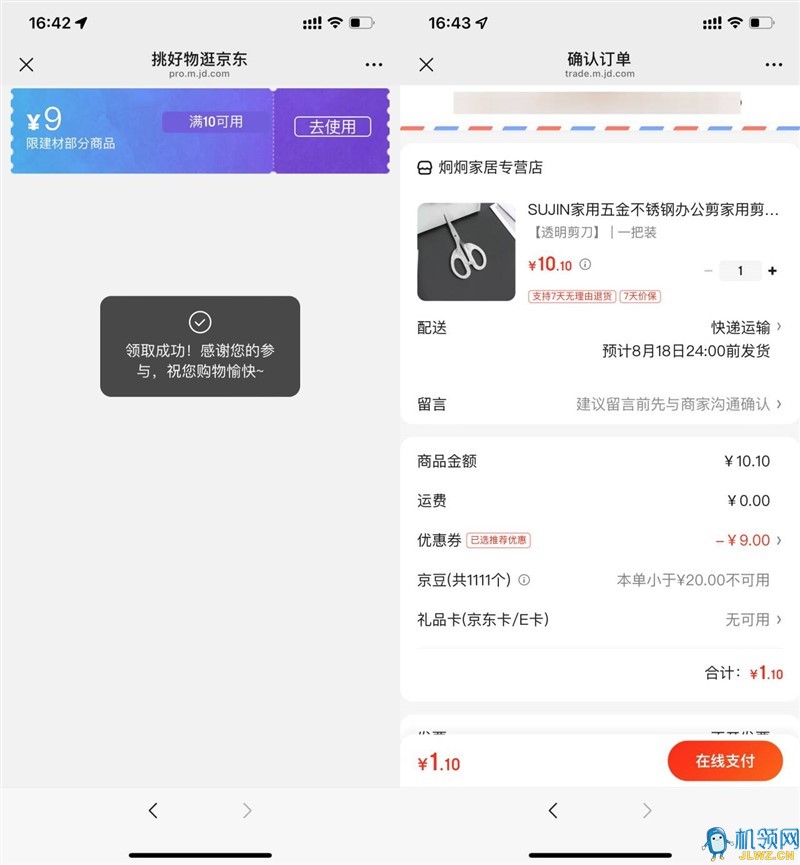Open overflow menu on 确认订单 page
This screenshot has height=865, width=800.
774,65
